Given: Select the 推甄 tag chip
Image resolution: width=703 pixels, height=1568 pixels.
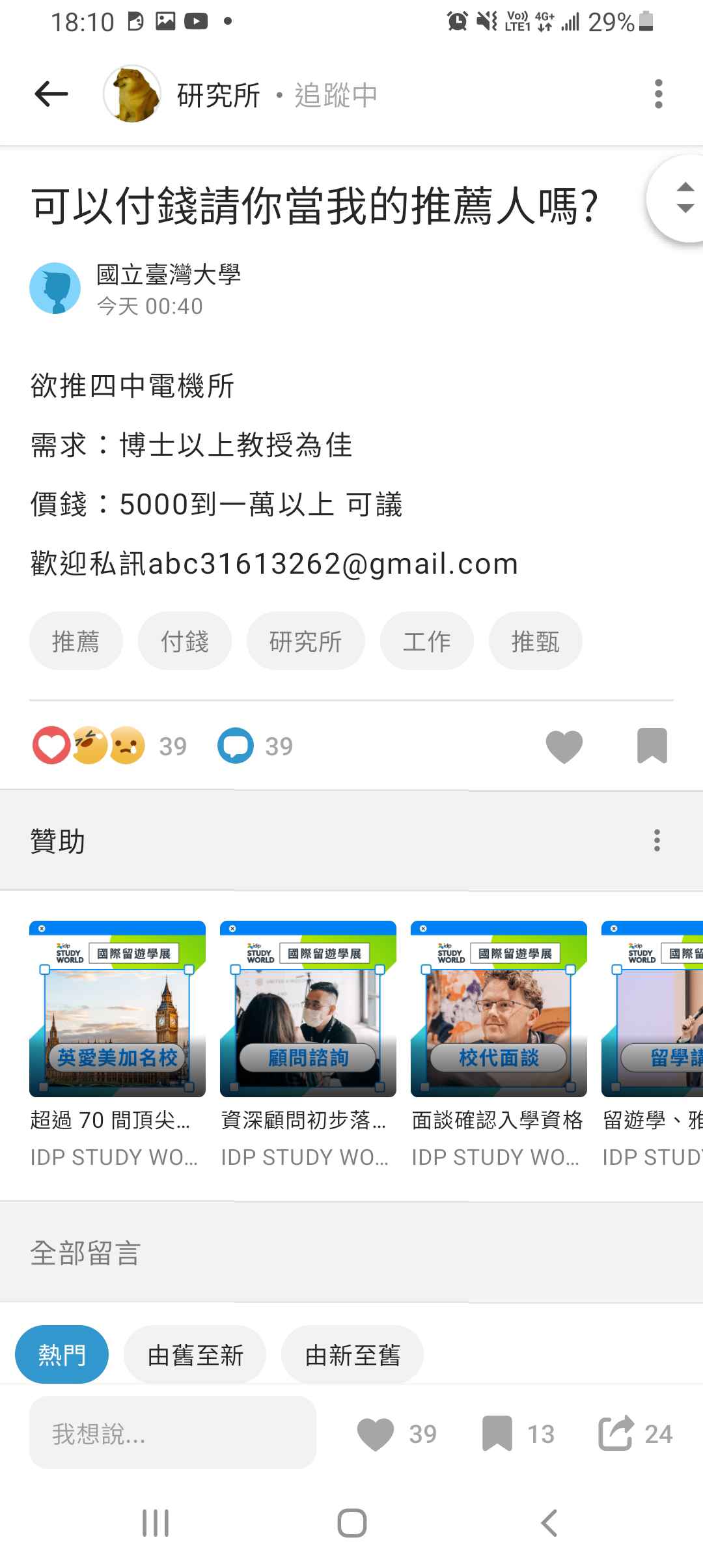Looking at the screenshot, I should point(535,641).
